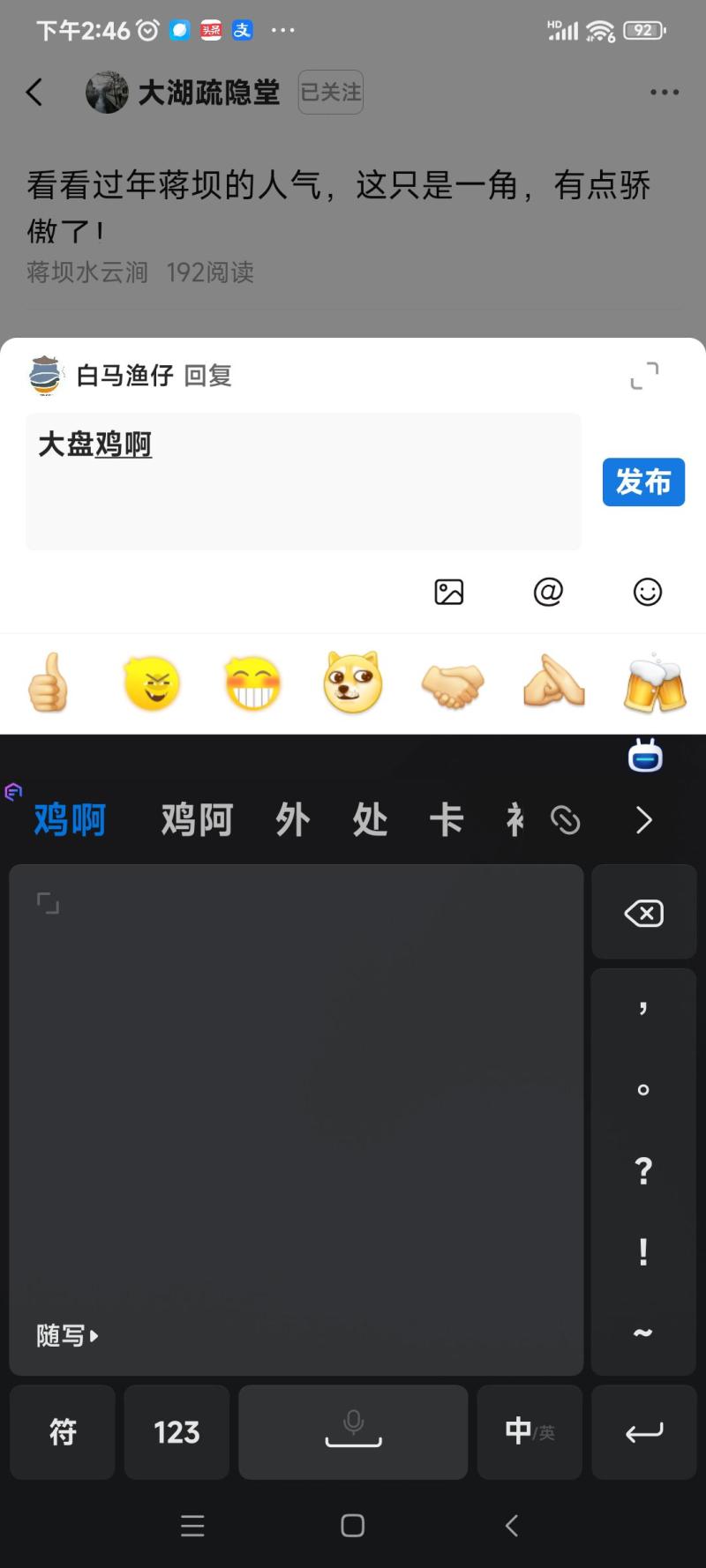Mention a user with the @ icon

pyautogui.click(x=548, y=592)
